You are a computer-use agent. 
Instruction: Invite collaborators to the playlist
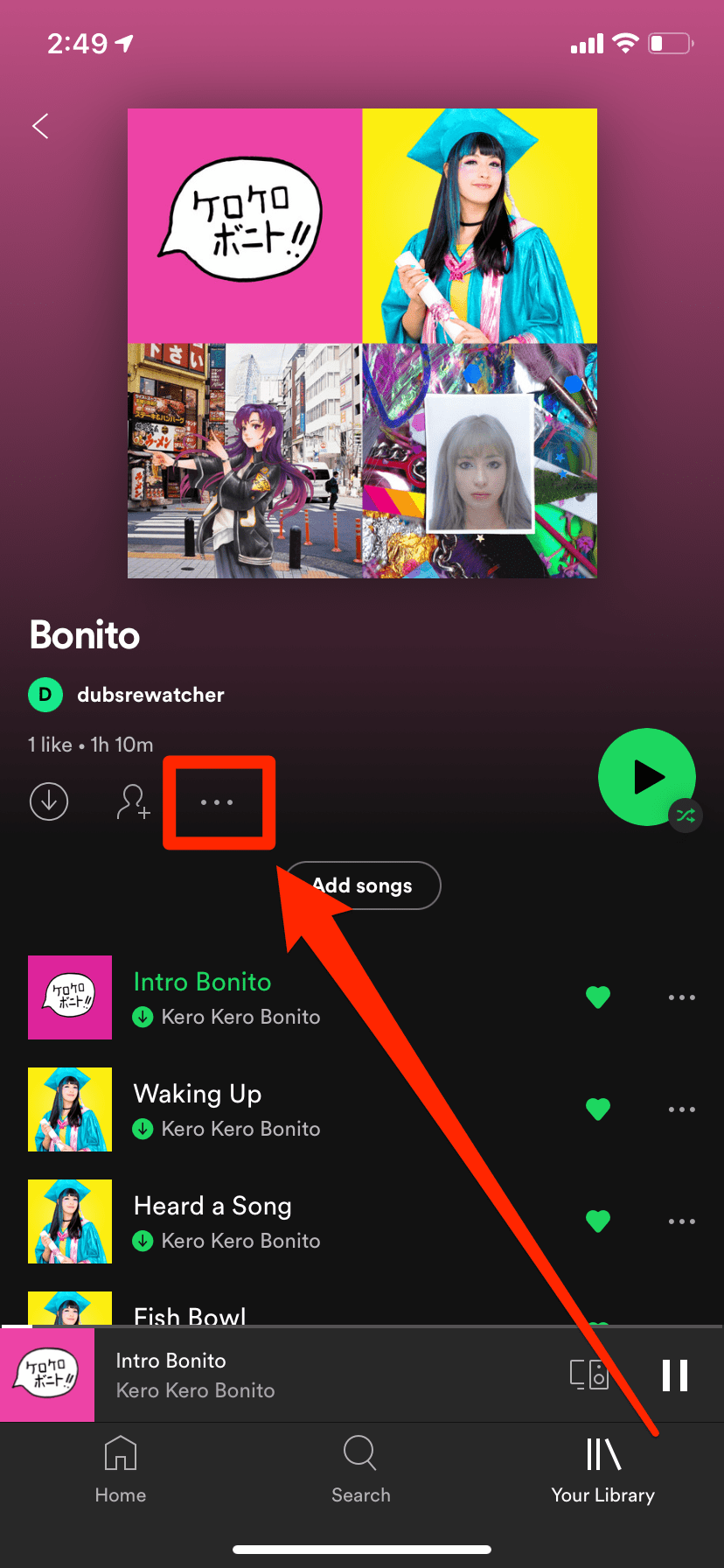point(133,801)
